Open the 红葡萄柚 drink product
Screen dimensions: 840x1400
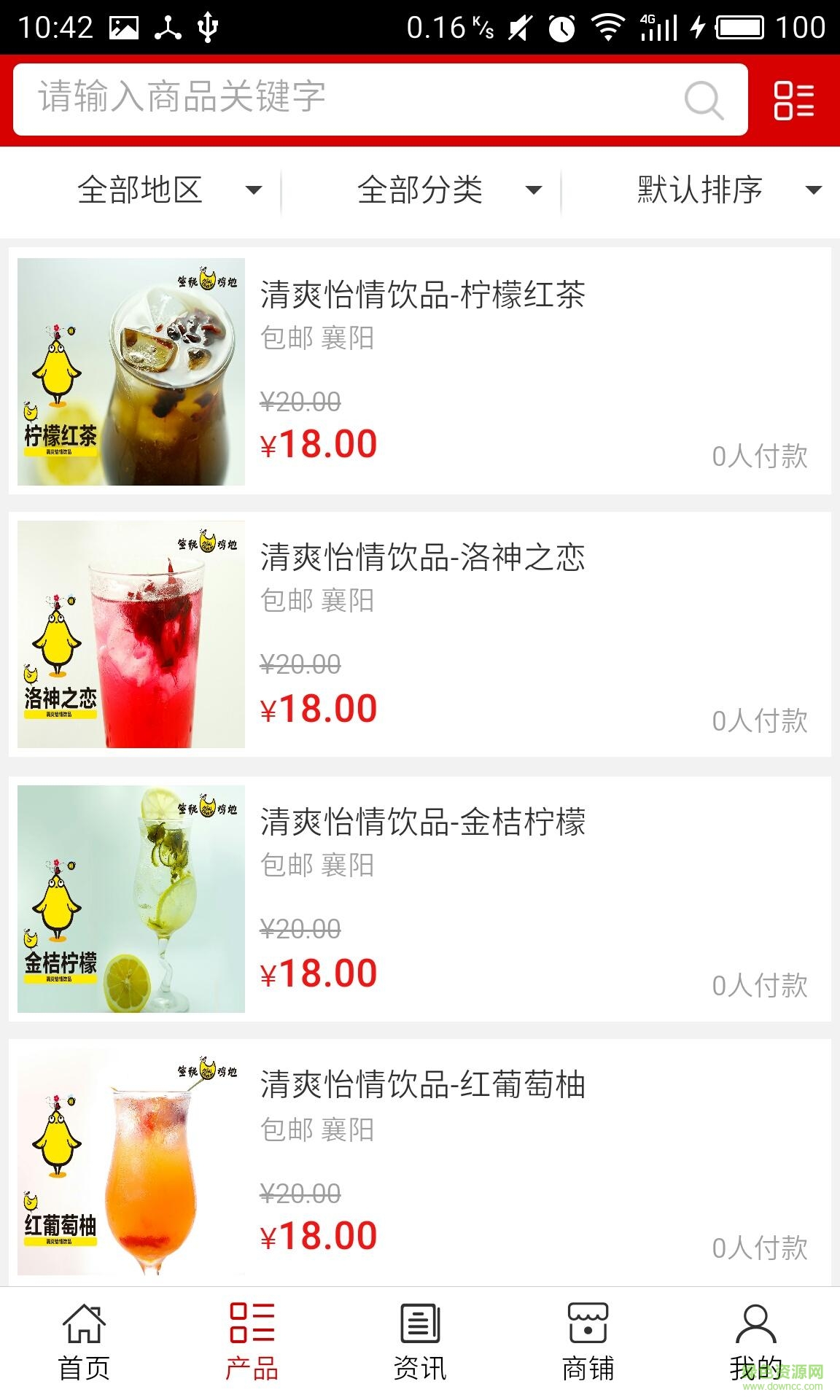click(x=420, y=1161)
